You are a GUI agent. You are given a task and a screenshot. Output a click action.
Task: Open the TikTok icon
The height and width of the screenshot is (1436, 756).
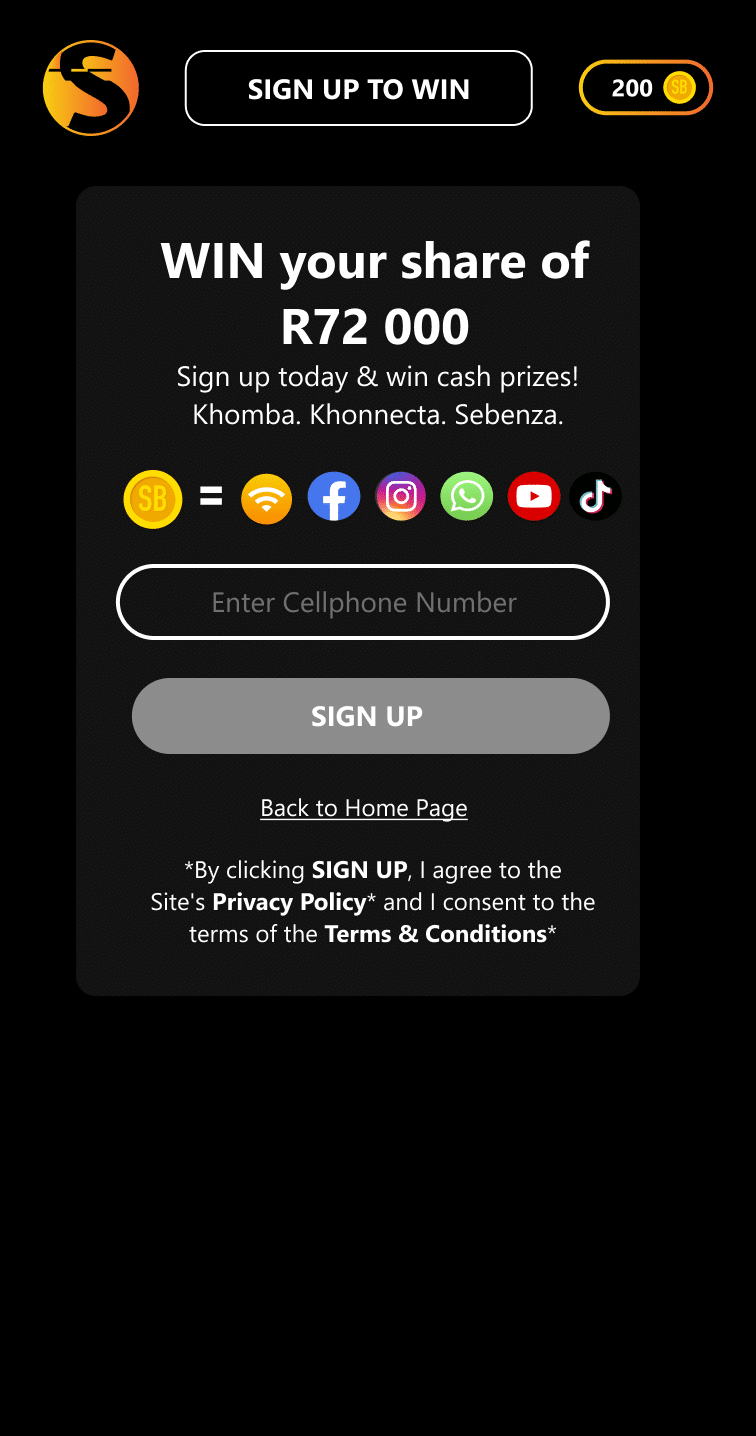[x=595, y=496]
